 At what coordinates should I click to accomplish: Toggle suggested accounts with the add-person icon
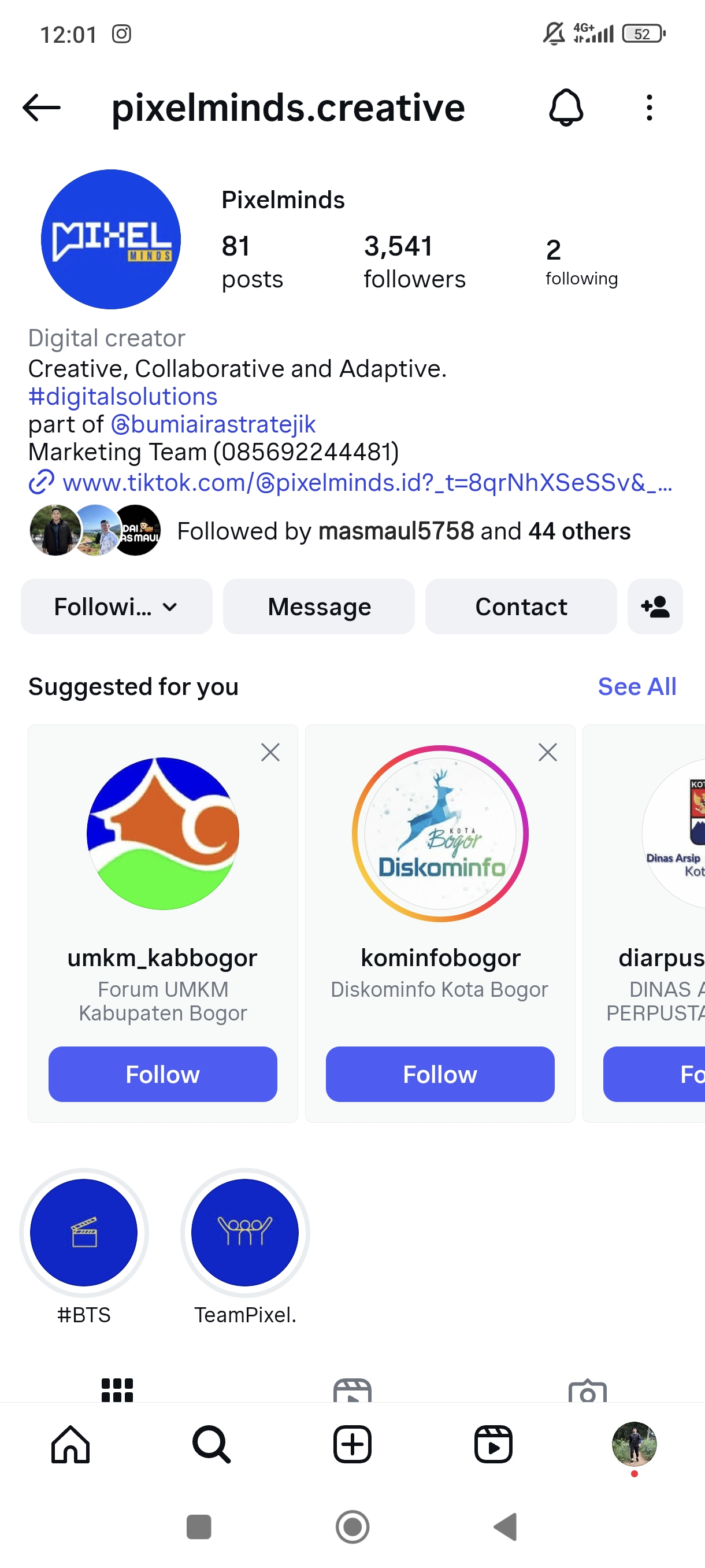click(655, 607)
